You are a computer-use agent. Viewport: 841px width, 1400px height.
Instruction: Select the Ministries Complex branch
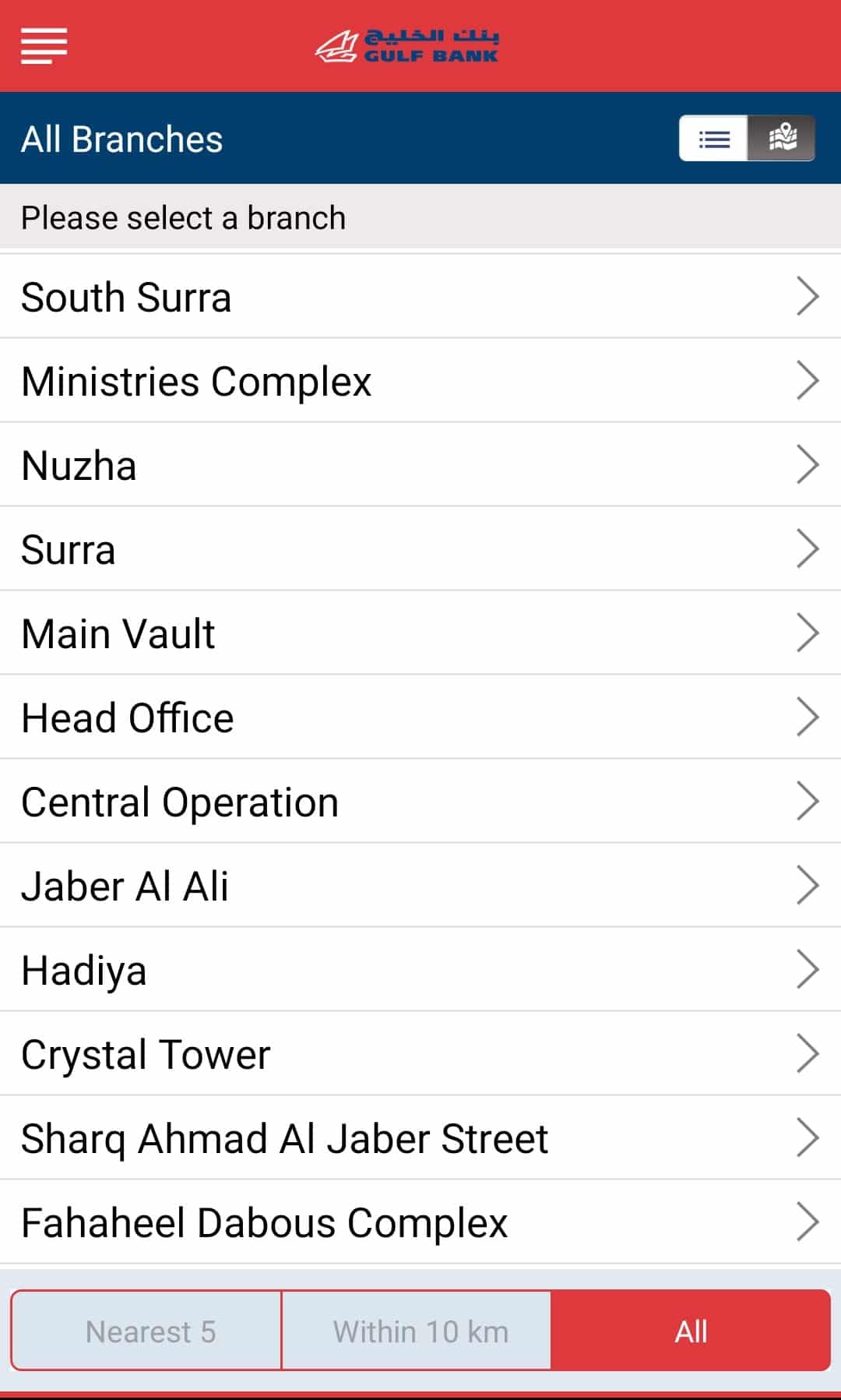420,381
